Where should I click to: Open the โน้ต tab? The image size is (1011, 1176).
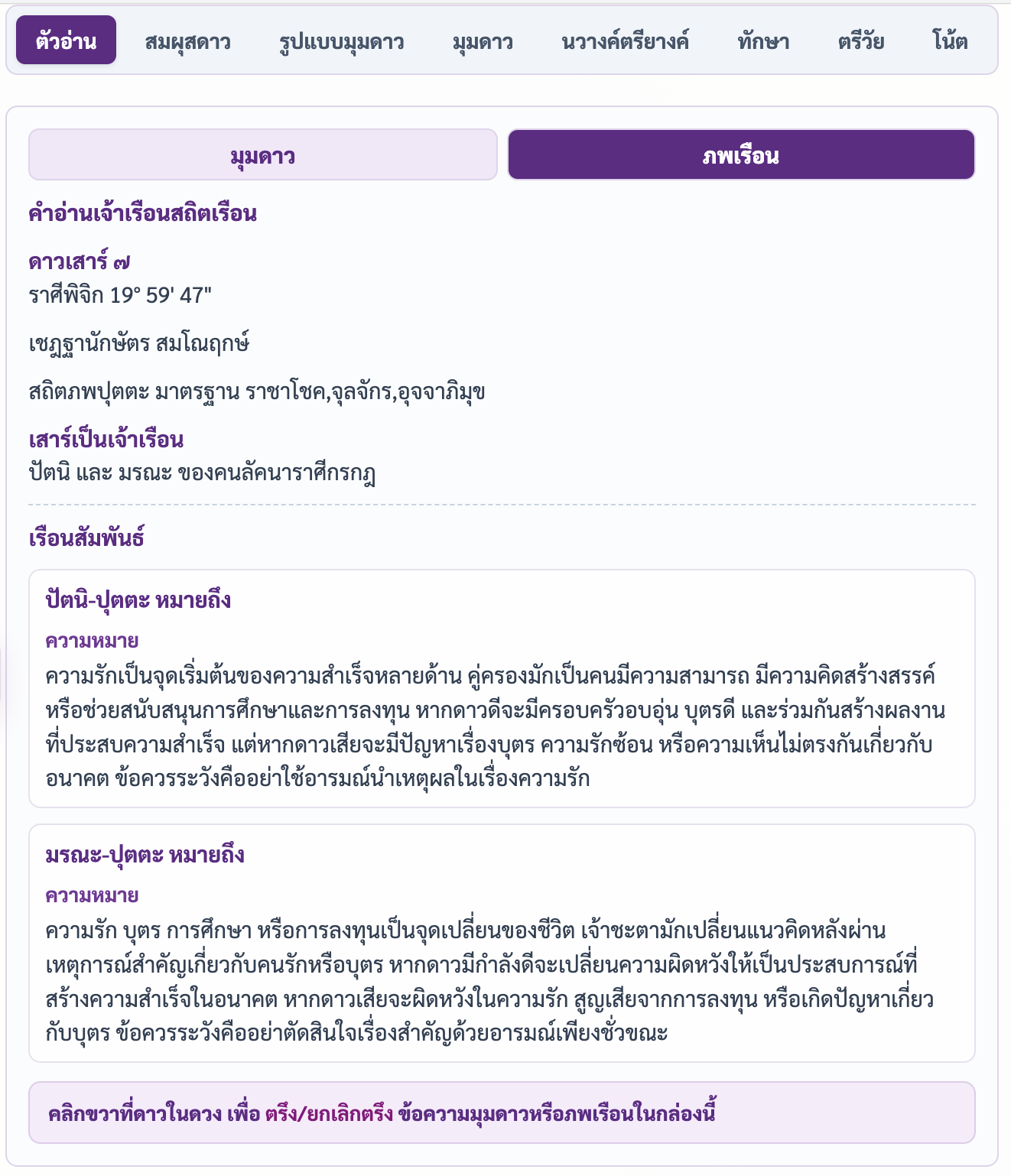tap(950, 40)
